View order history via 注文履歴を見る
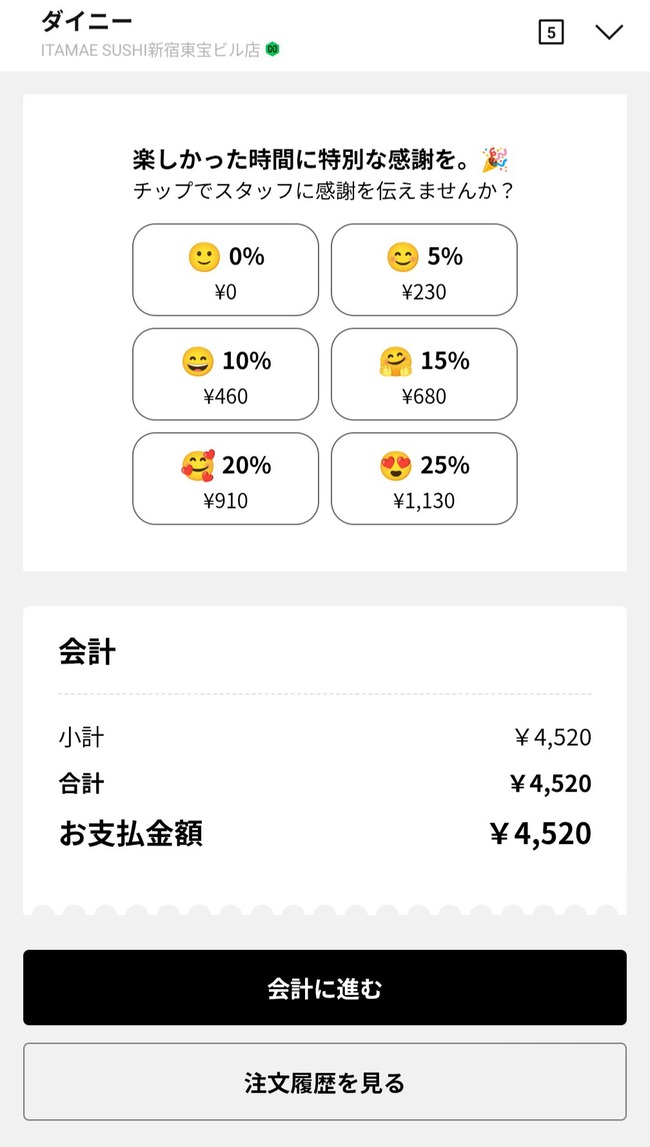Viewport: 650px width, 1147px height. point(325,1082)
